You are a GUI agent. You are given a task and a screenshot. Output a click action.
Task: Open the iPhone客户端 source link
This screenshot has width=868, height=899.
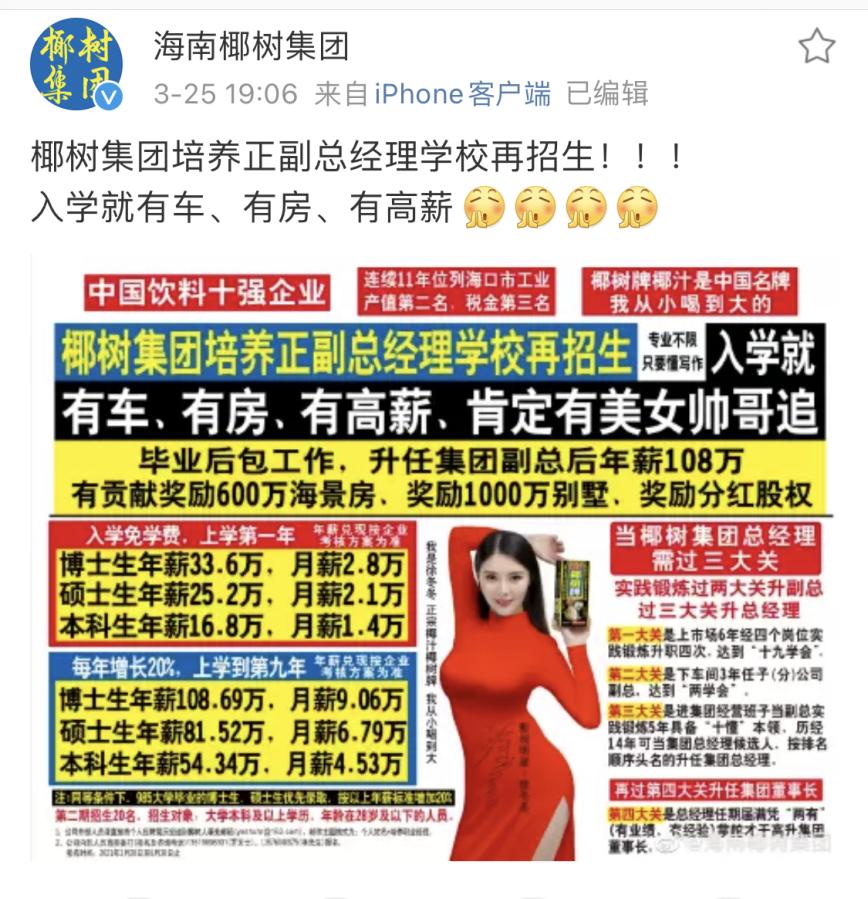pos(462,94)
